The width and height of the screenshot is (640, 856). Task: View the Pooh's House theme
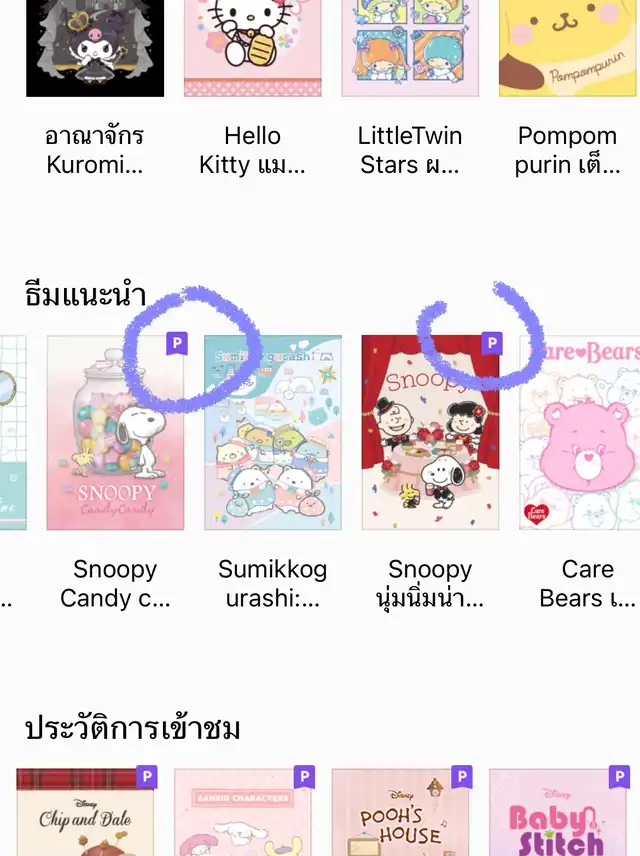[402, 812]
